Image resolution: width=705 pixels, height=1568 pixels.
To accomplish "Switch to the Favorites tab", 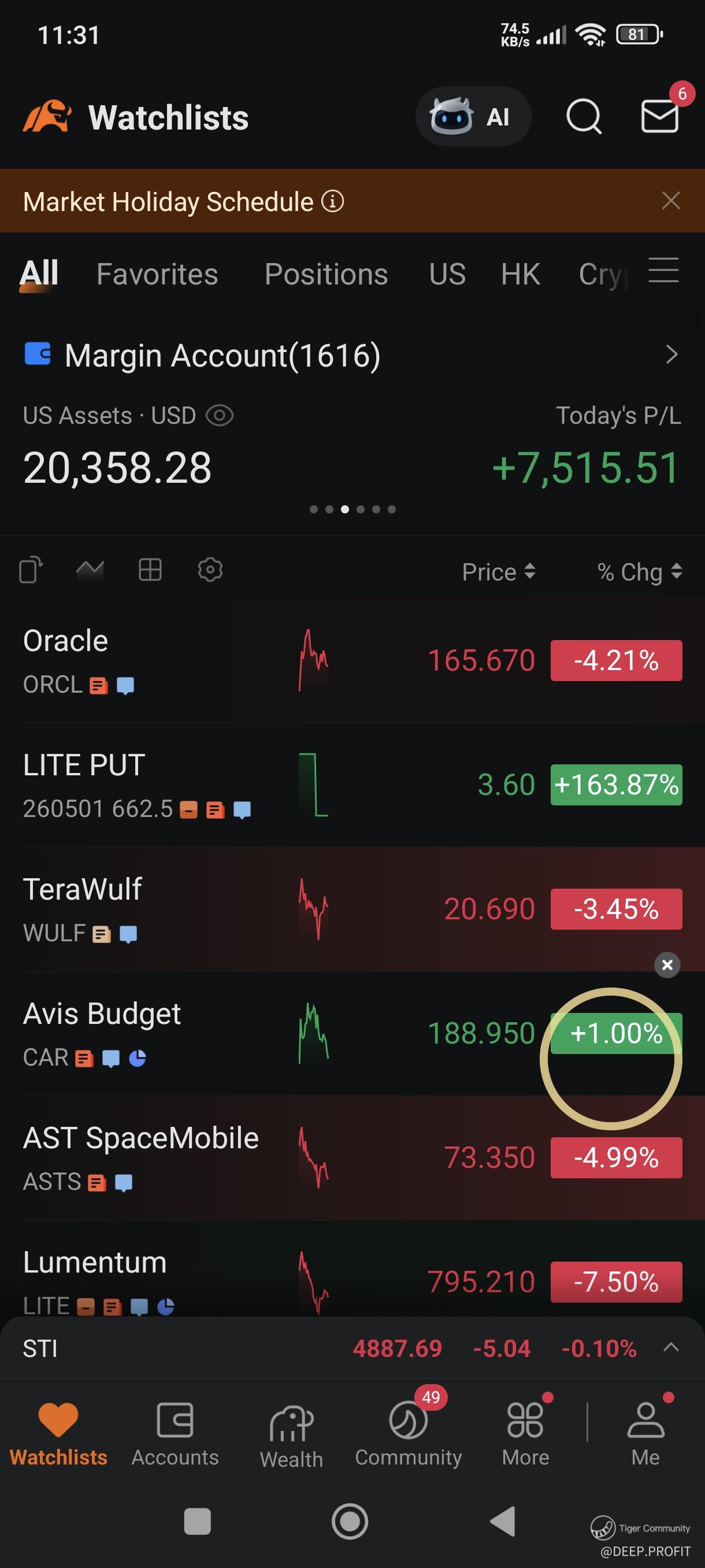I will [x=157, y=275].
